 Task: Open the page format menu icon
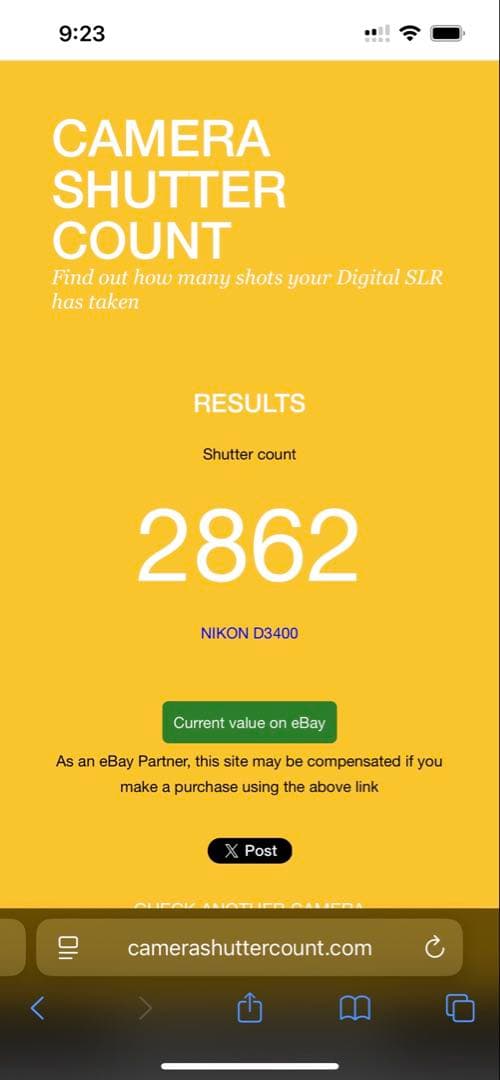[68, 948]
